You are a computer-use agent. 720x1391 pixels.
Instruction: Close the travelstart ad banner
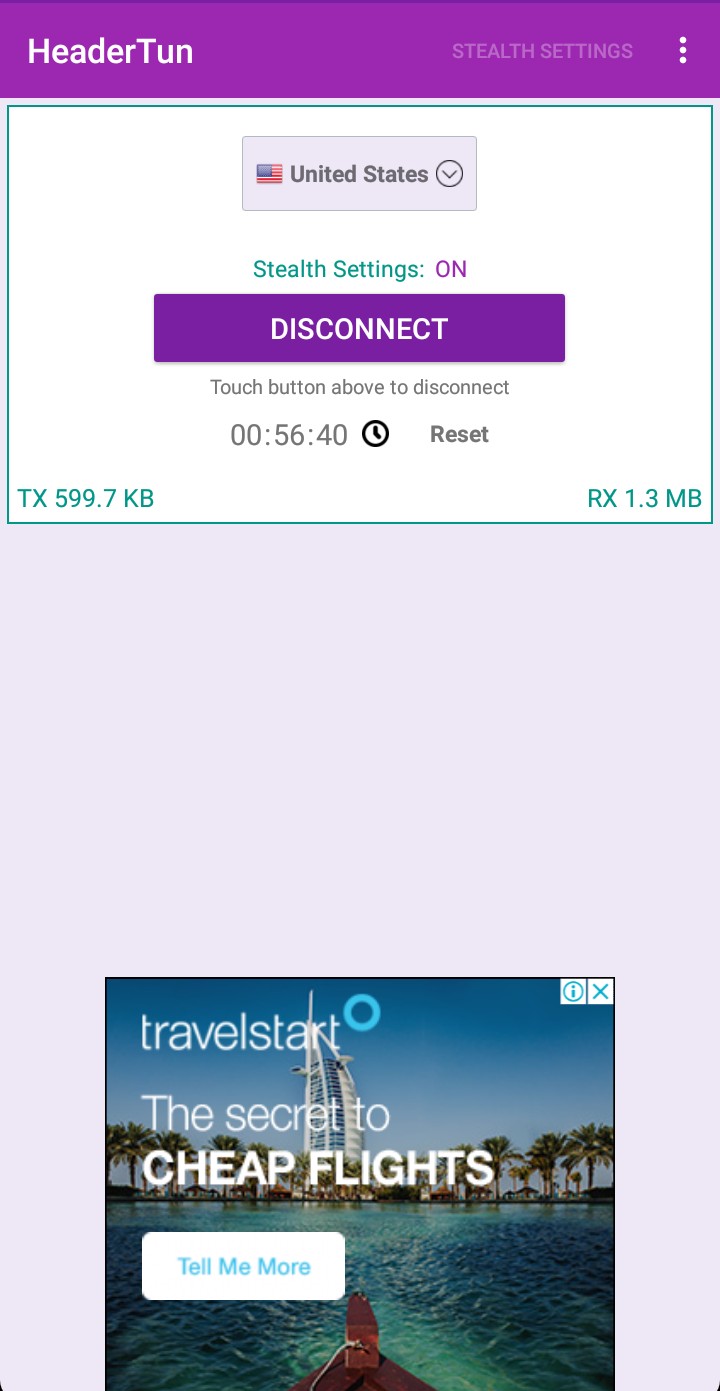(600, 991)
